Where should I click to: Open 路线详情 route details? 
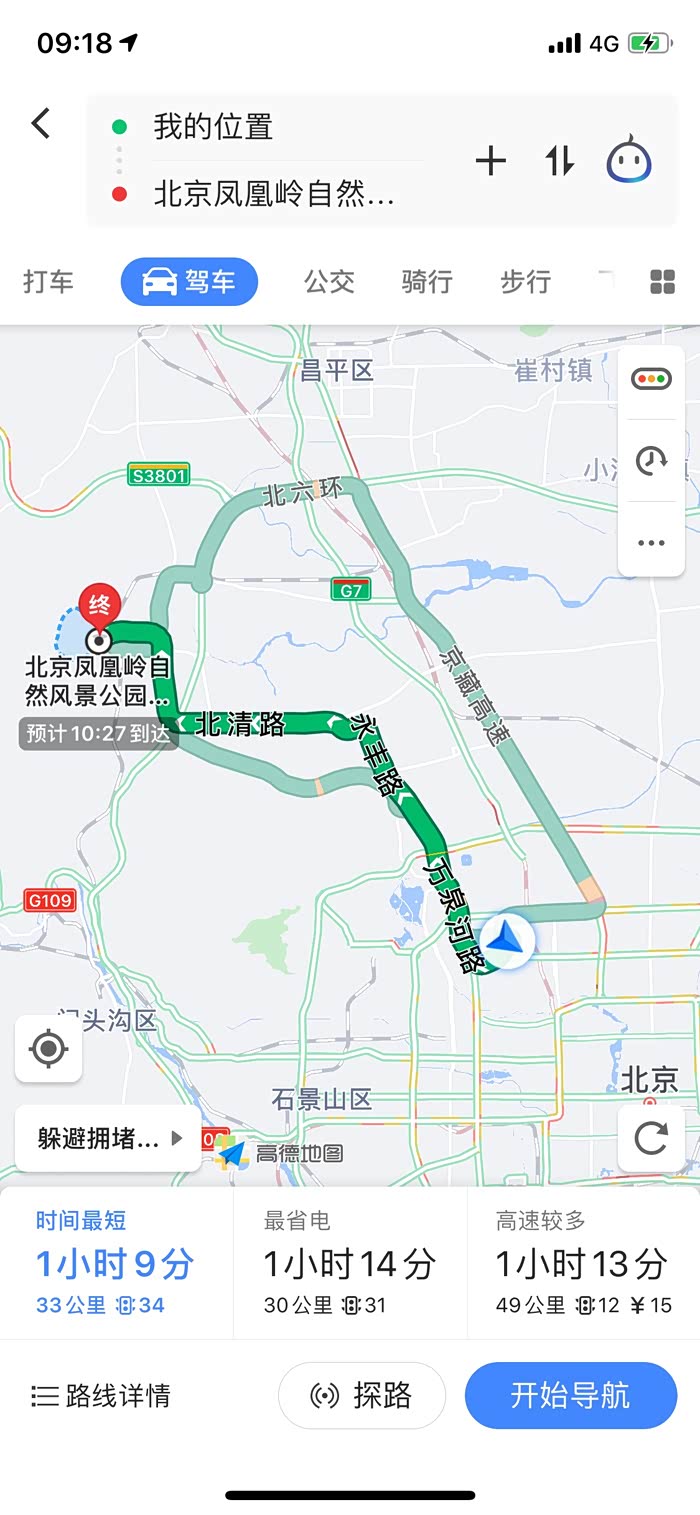(x=101, y=1395)
